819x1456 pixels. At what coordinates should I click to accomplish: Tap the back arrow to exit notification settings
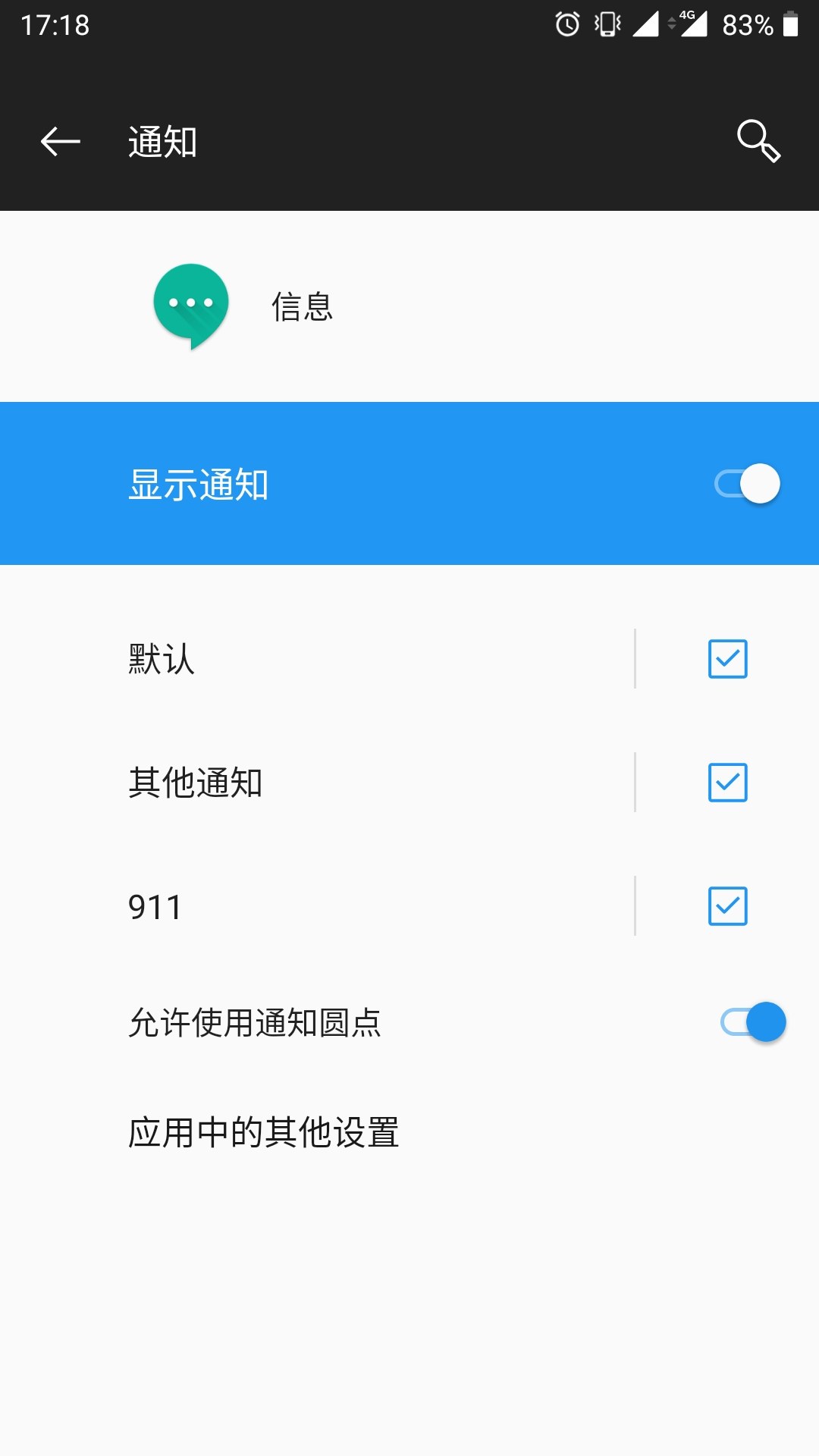pyautogui.click(x=59, y=143)
